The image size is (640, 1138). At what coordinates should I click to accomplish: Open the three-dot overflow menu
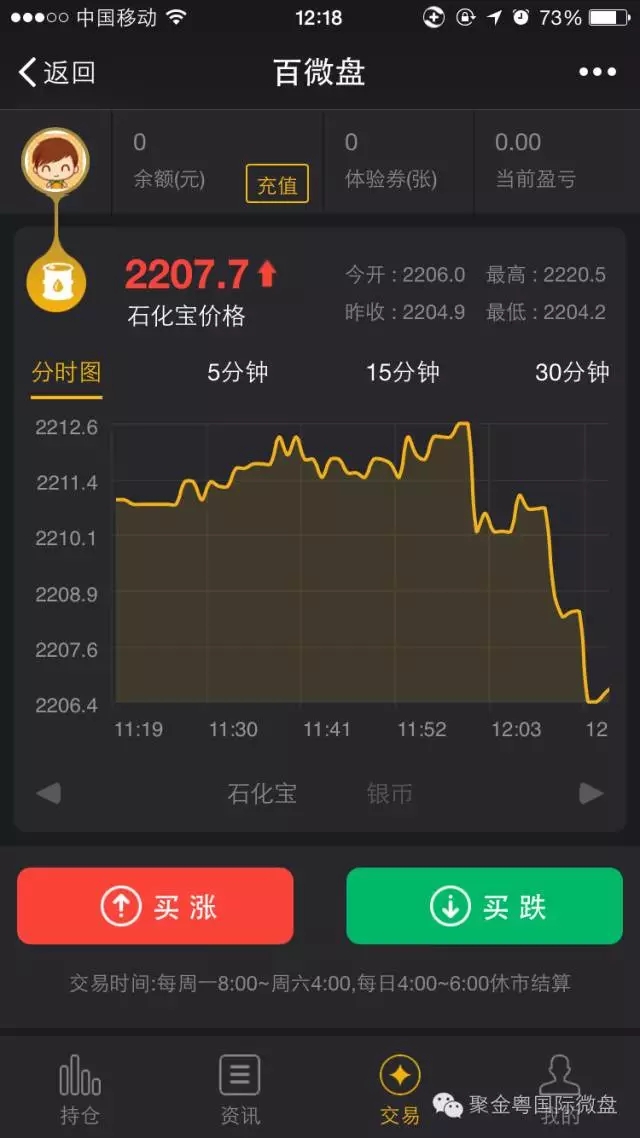[597, 72]
